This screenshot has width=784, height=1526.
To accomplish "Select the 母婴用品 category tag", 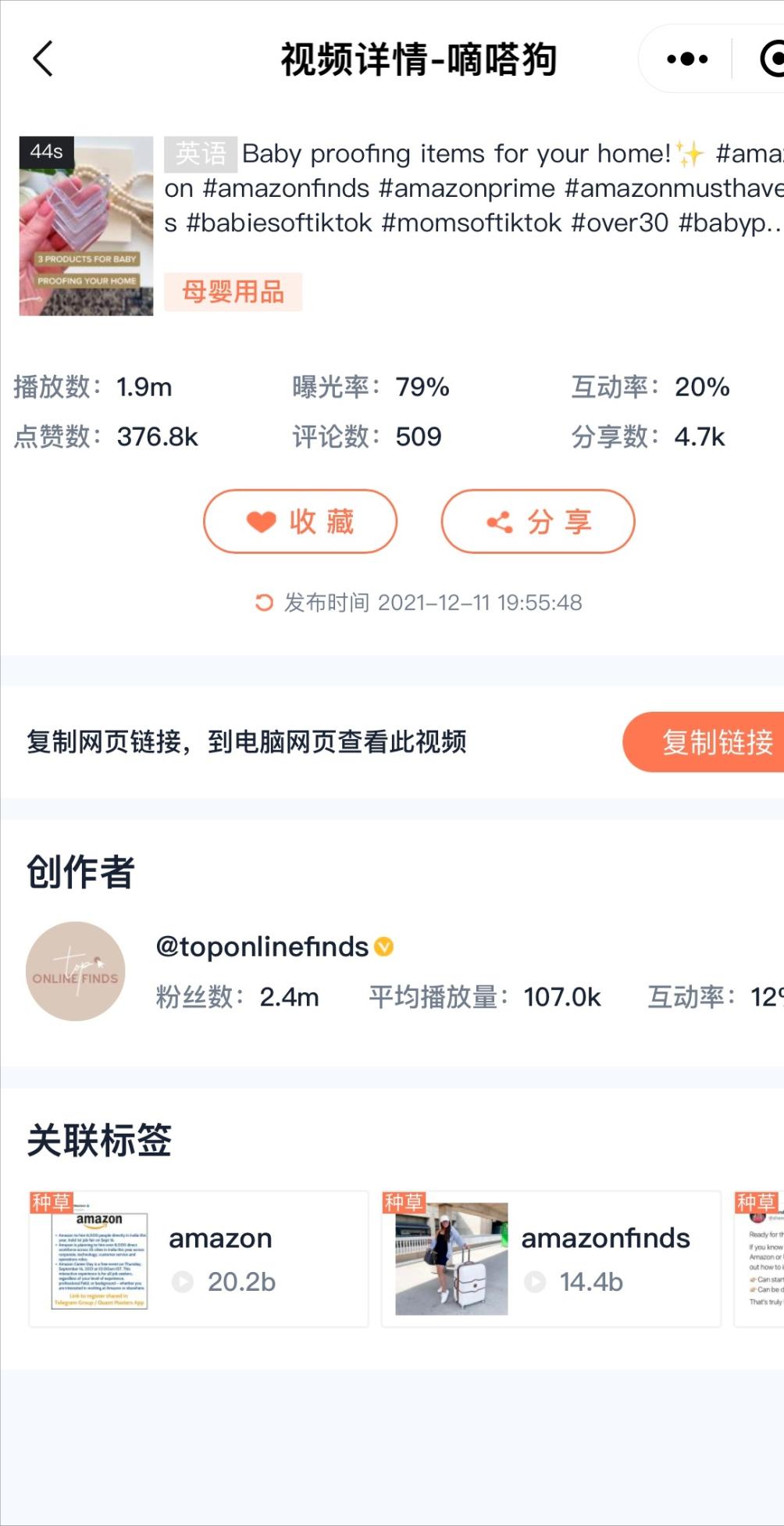I will 233,291.
